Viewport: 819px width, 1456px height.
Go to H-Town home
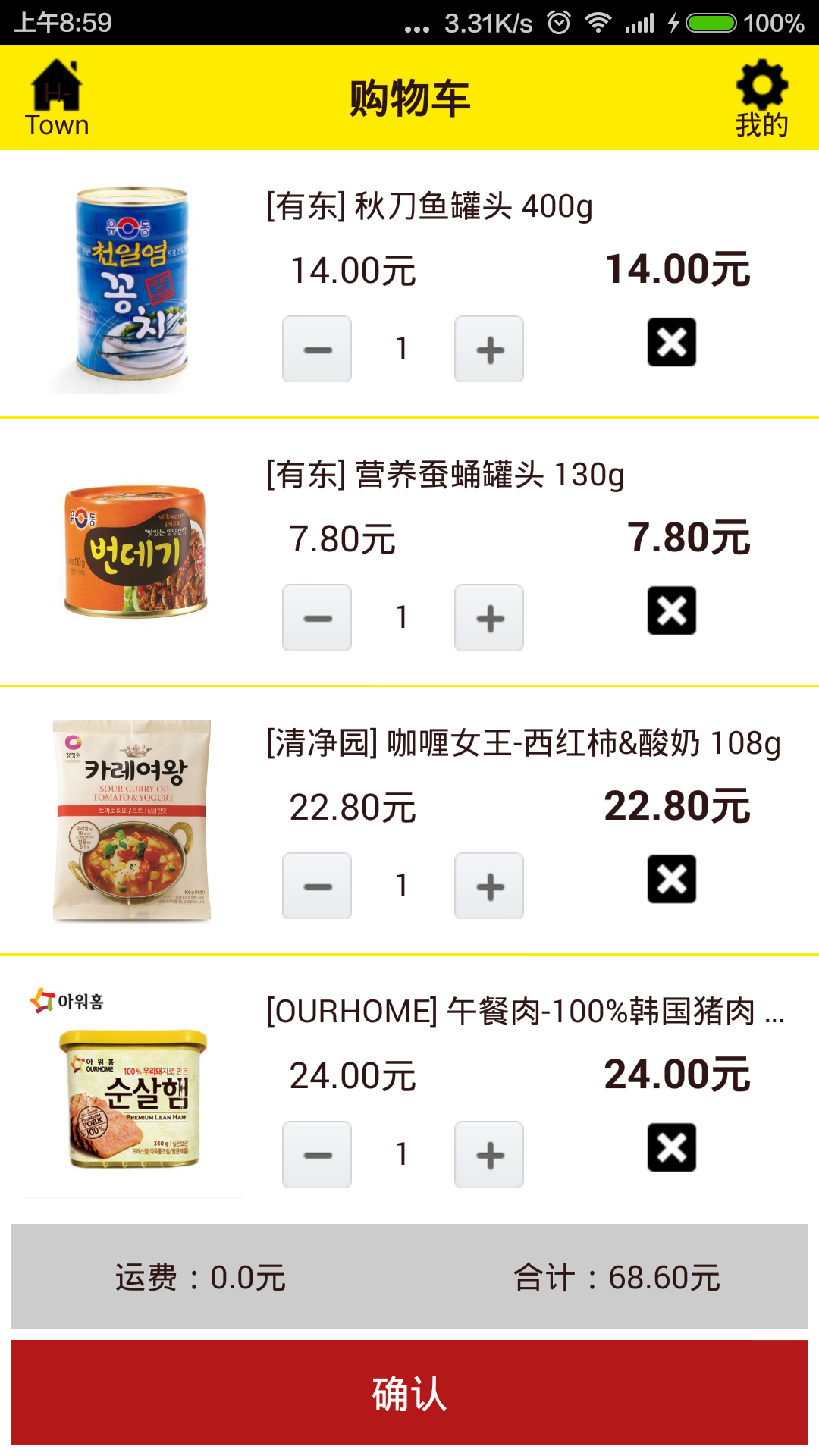click(57, 99)
